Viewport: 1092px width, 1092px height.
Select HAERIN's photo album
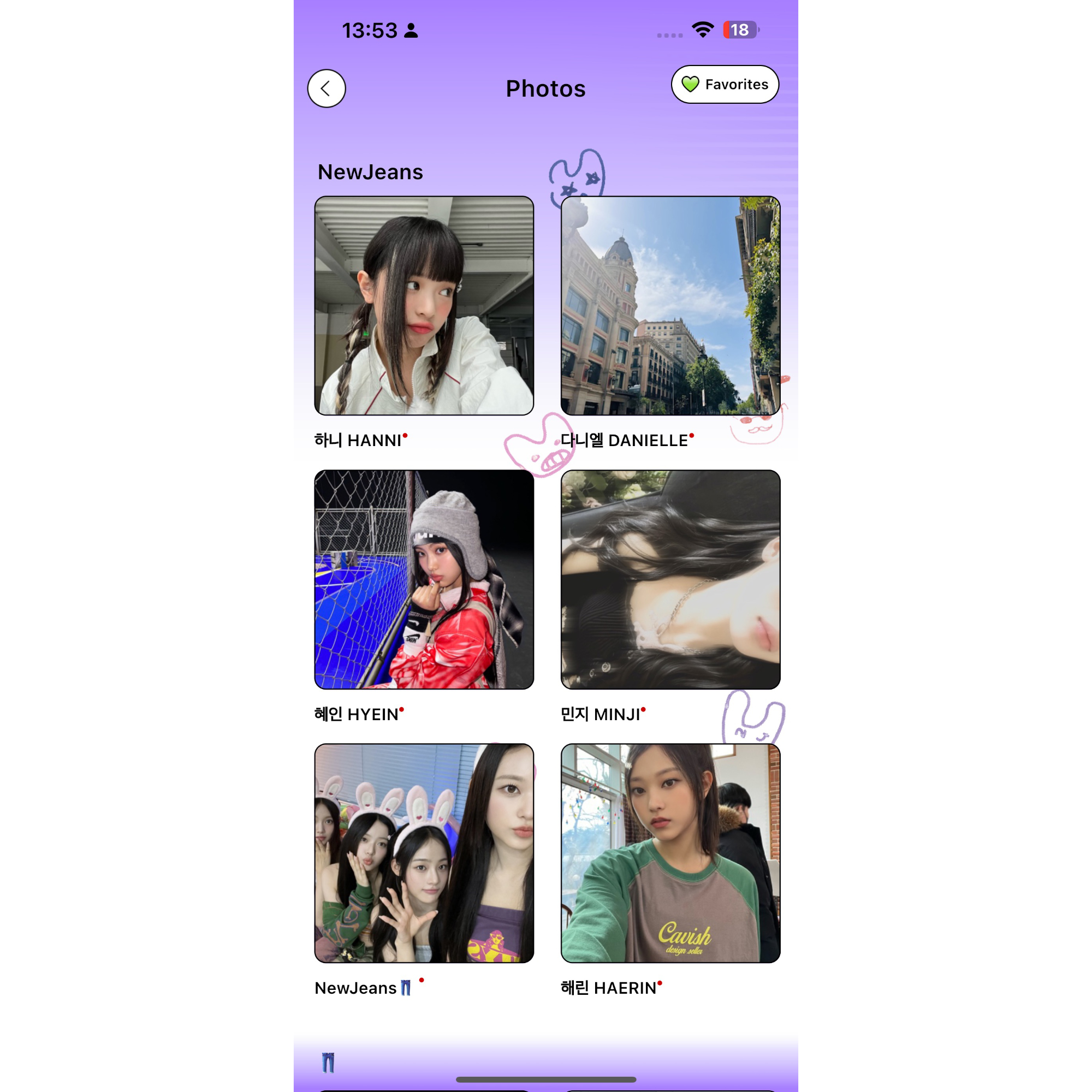tap(670, 853)
